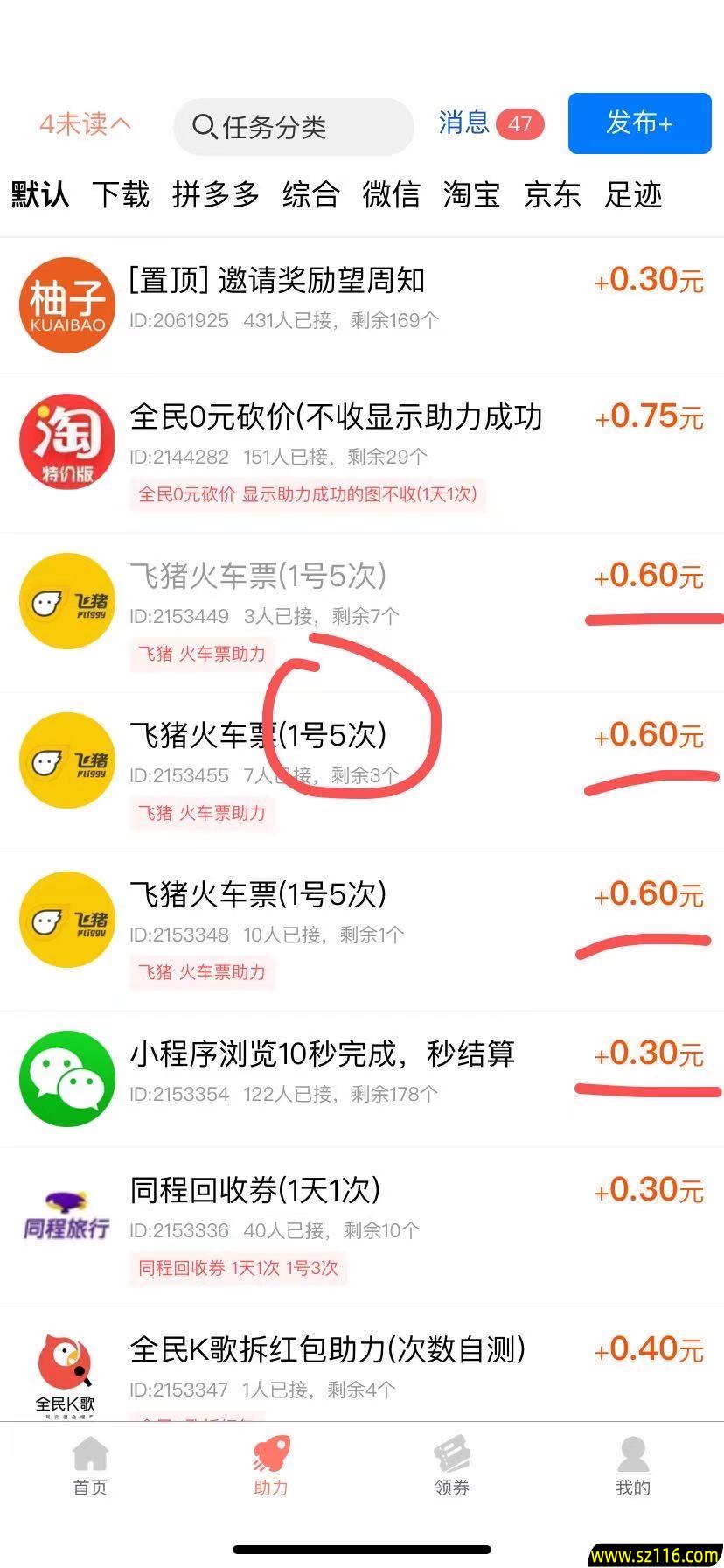The image size is (724, 1568).
Task: Open 飞猪火车票 task ID 2153455
Action: coord(362,772)
